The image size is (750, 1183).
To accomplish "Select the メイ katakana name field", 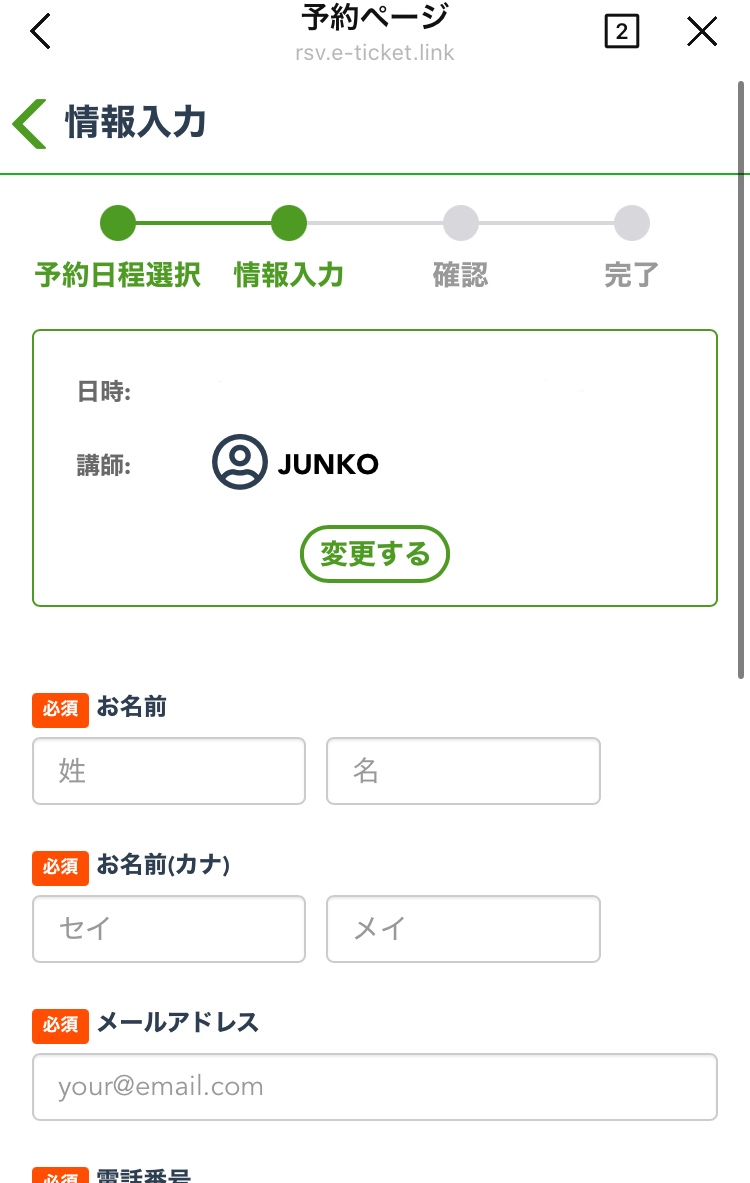I will [x=463, y=929].
